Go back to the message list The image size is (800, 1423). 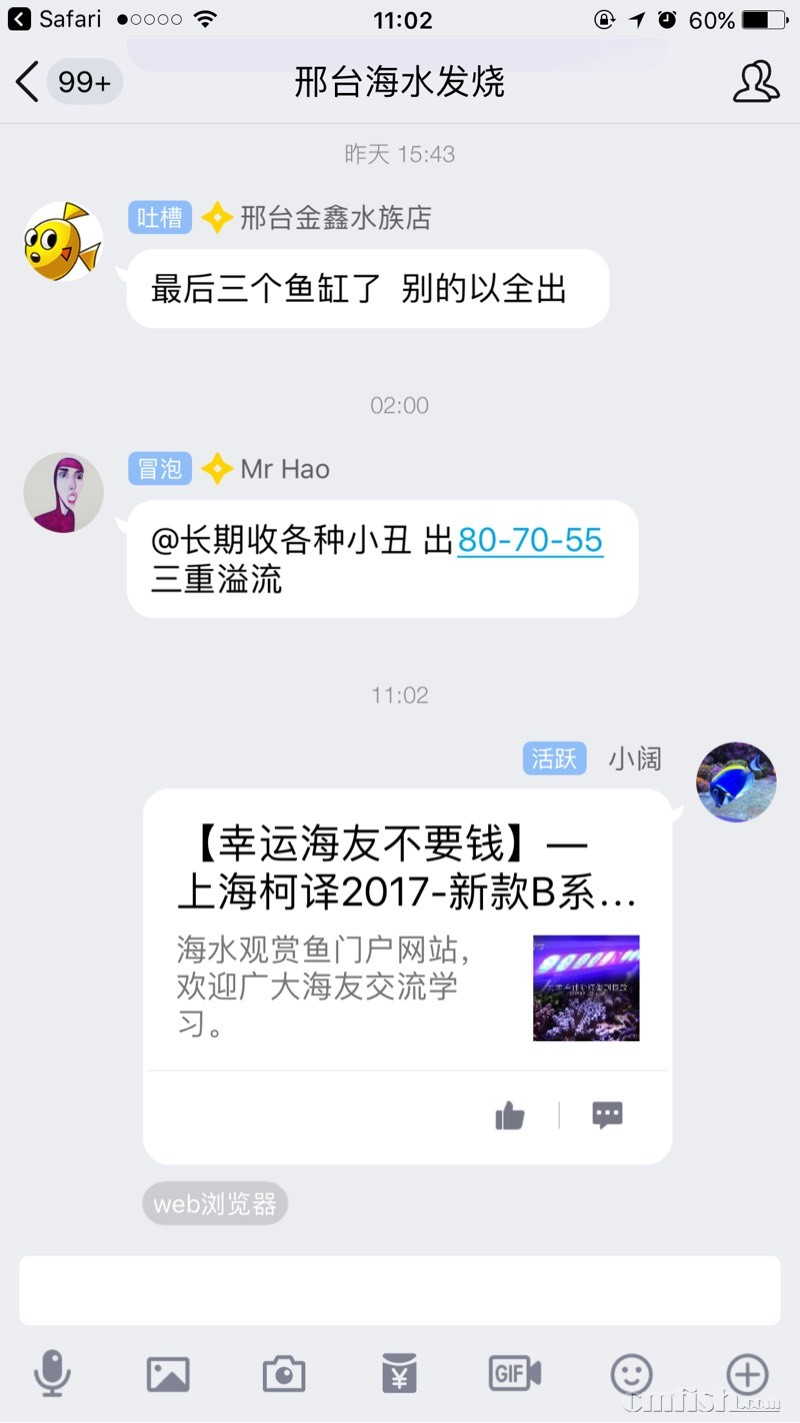pos(28,82)
